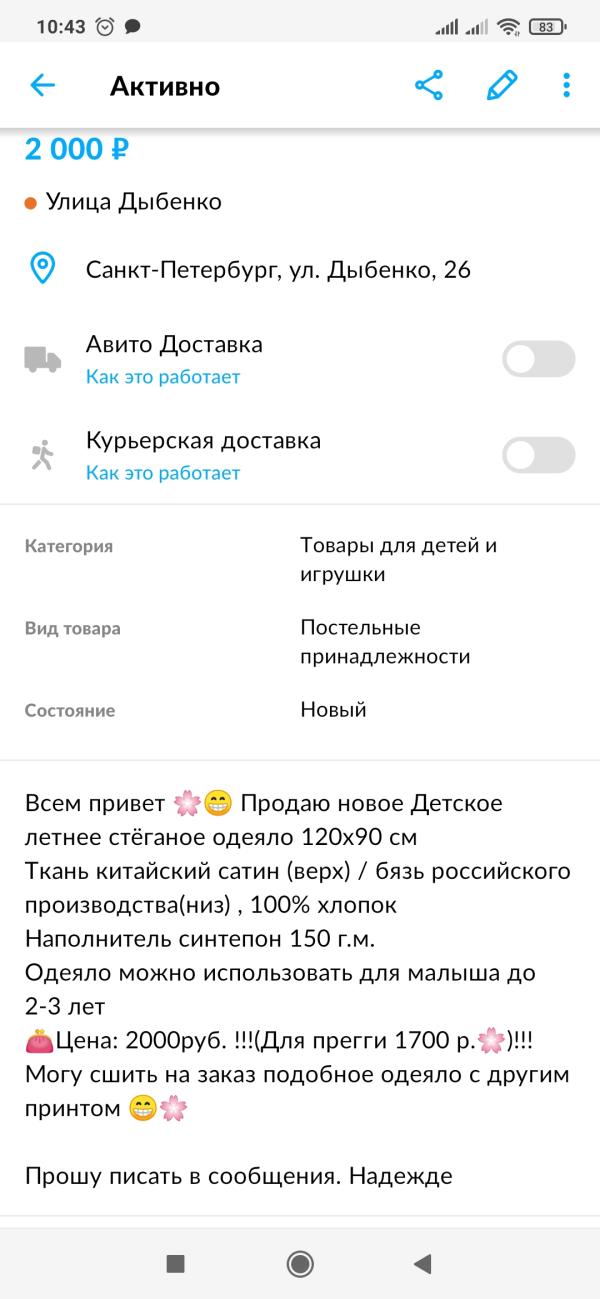
Task: Open the three-dot overflow menu
Action: [x=567, y=86]
